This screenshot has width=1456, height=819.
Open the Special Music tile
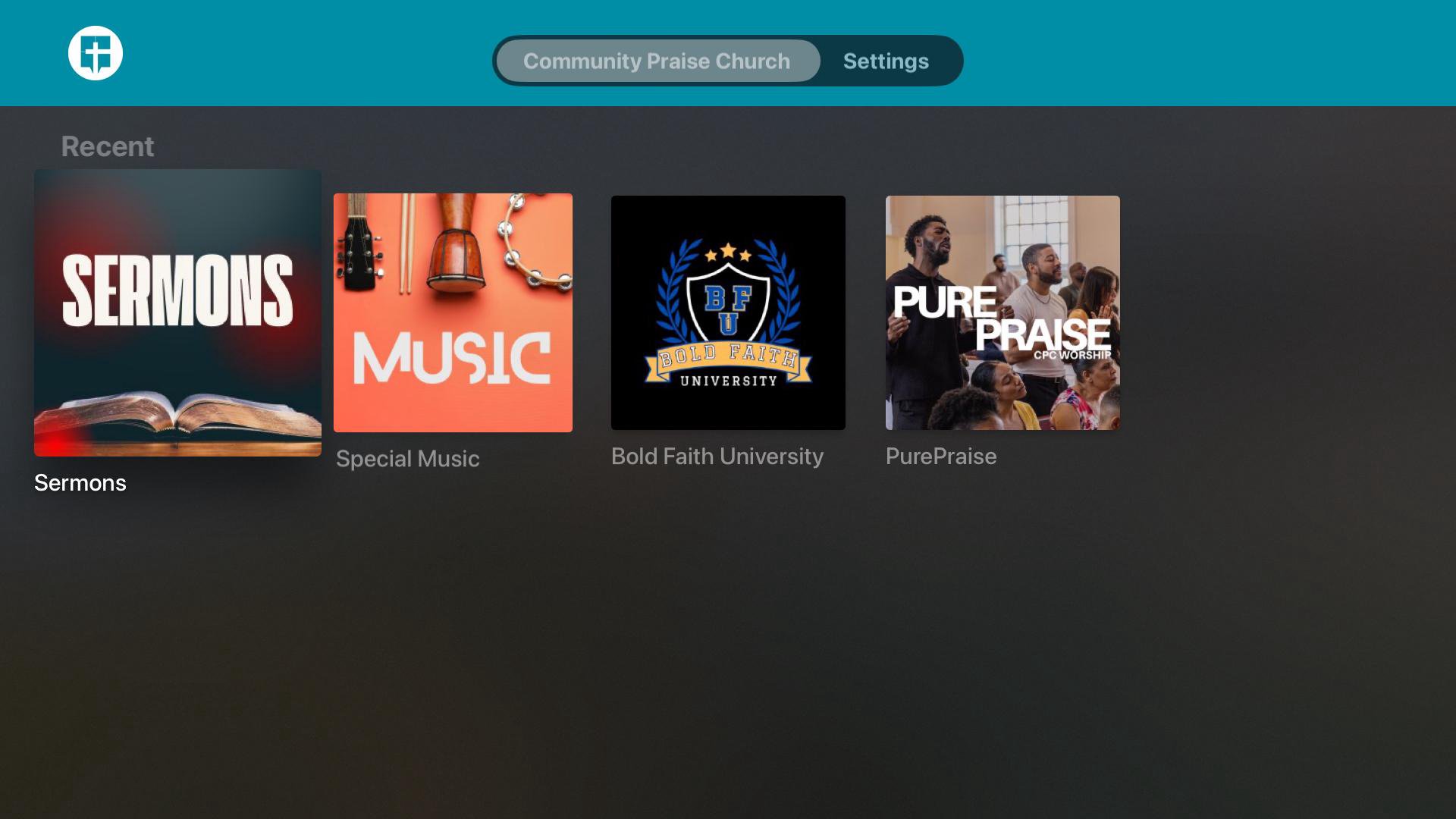453,312
